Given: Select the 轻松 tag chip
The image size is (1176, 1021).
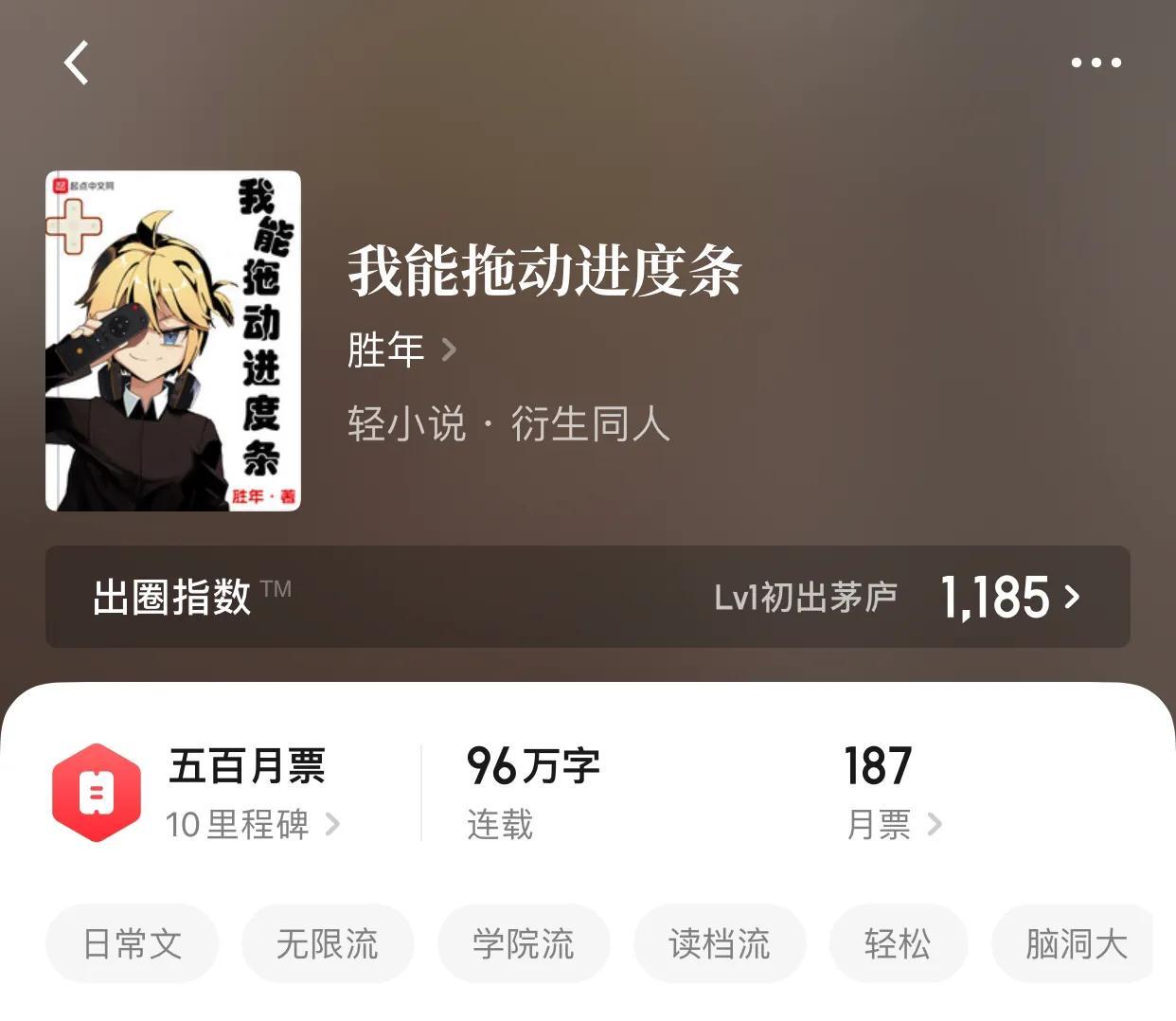Looking at the screenshot, I should [898, 943].
